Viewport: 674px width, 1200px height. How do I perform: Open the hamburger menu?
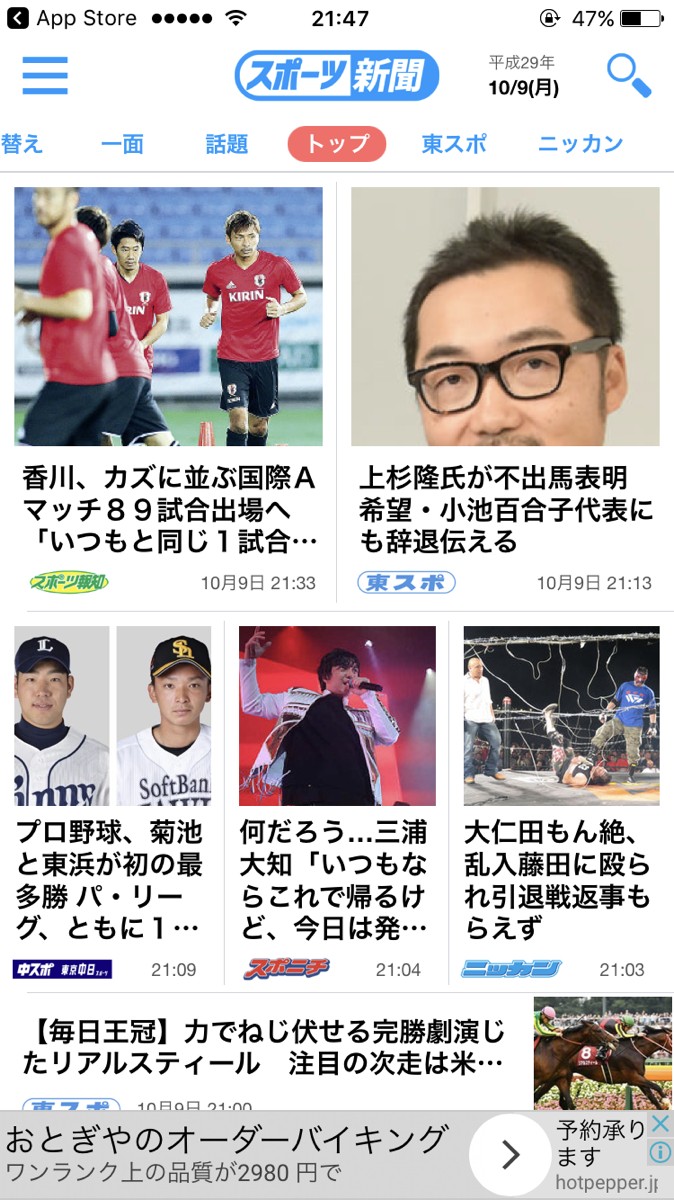pyautogui.click(x=45, y=75)
